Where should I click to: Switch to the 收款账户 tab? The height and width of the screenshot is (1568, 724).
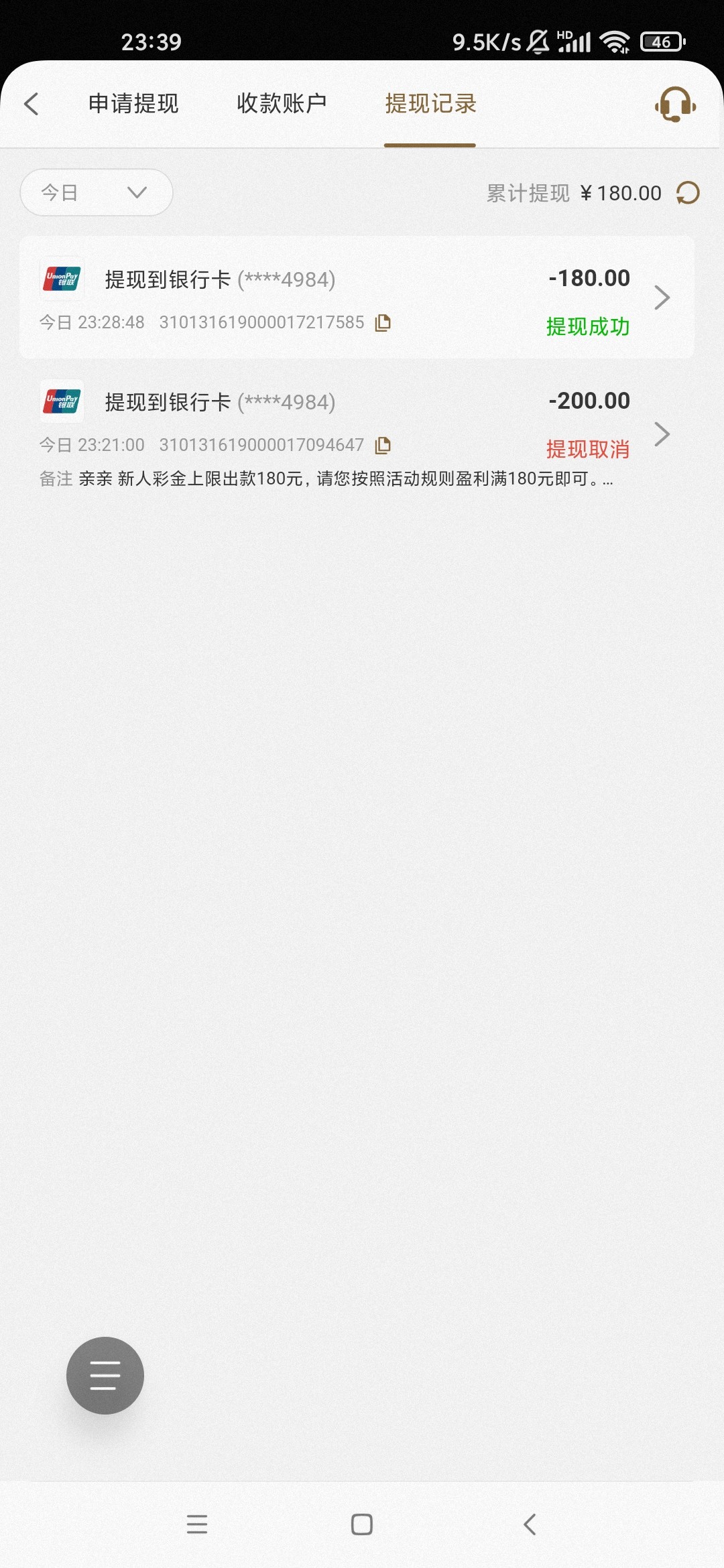(x=282, y=104)
